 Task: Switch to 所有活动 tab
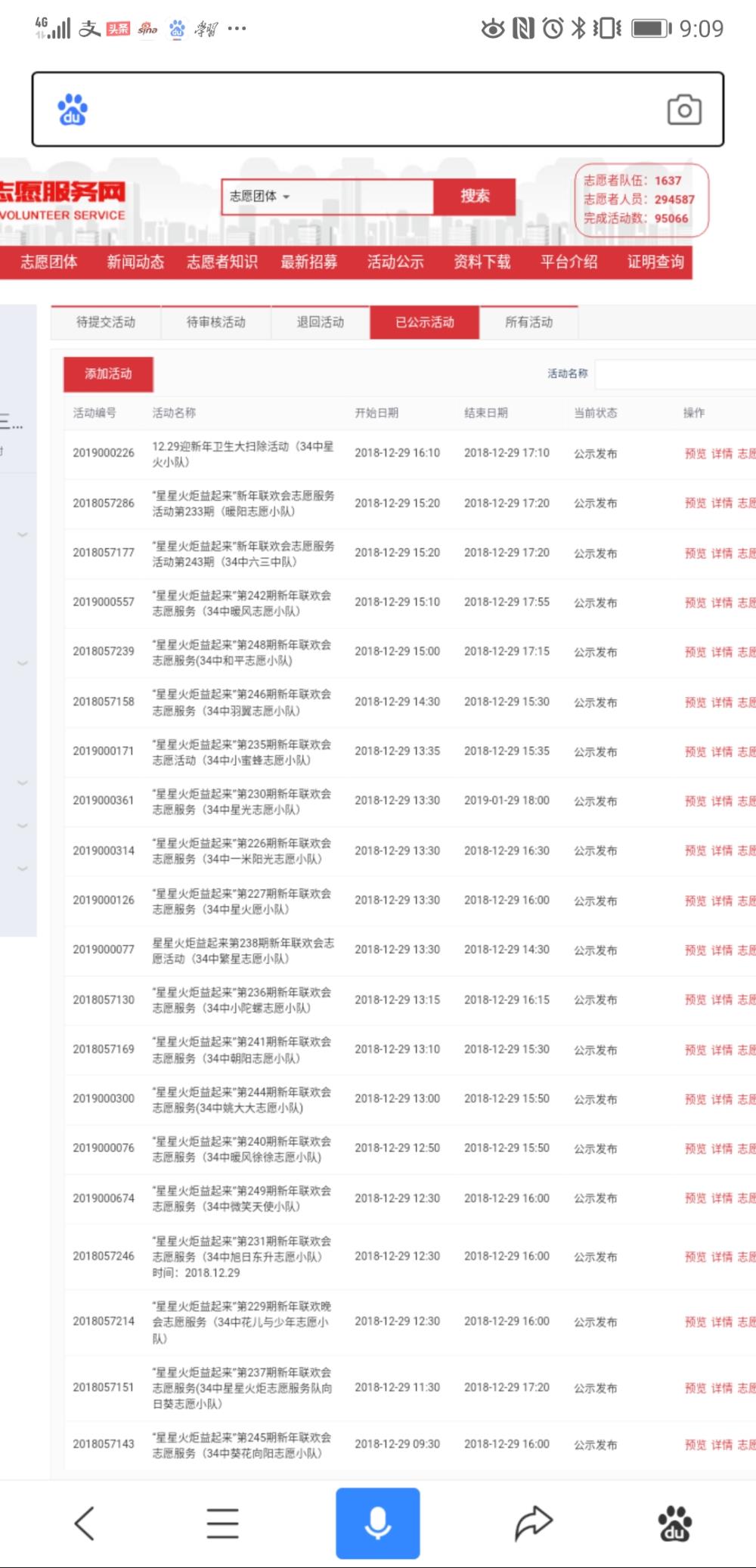click(529, 322)
